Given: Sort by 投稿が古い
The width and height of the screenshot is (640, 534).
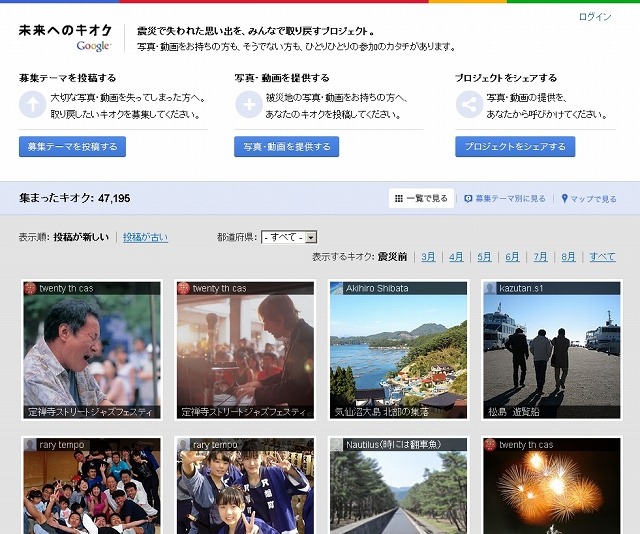Looking at the screenshot, I should coord(145,237).
